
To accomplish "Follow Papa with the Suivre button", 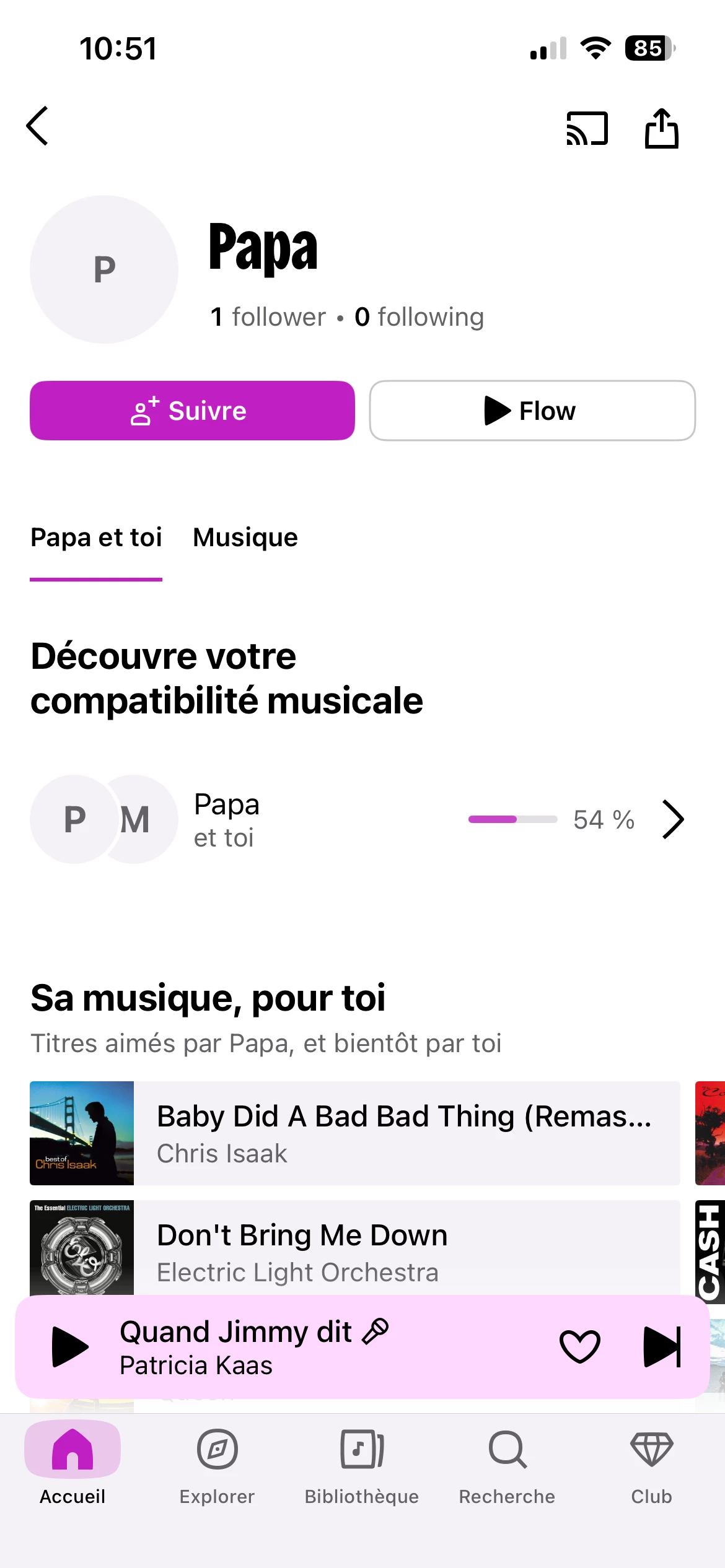I will pyautogui.click(x=192, y=411).
